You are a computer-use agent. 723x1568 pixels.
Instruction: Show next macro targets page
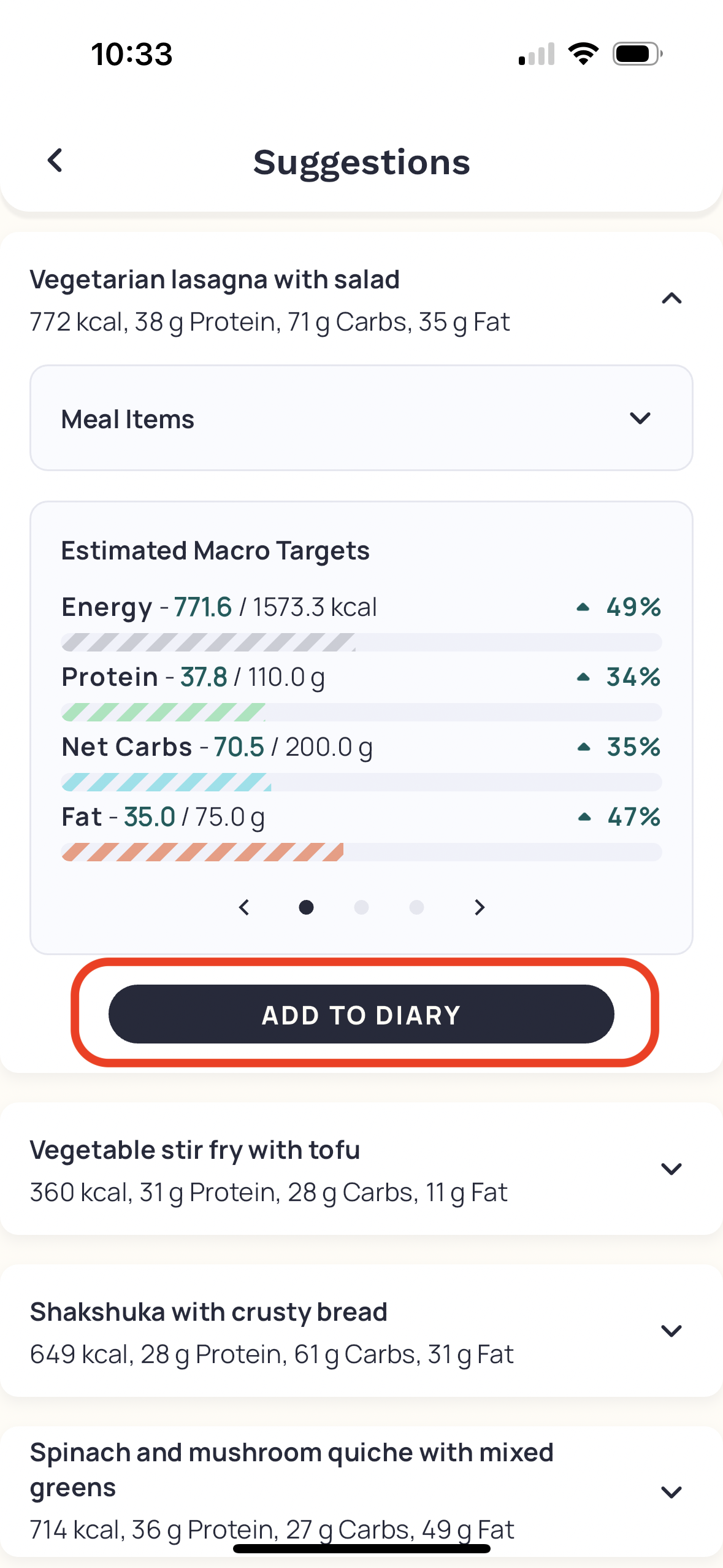480,907
